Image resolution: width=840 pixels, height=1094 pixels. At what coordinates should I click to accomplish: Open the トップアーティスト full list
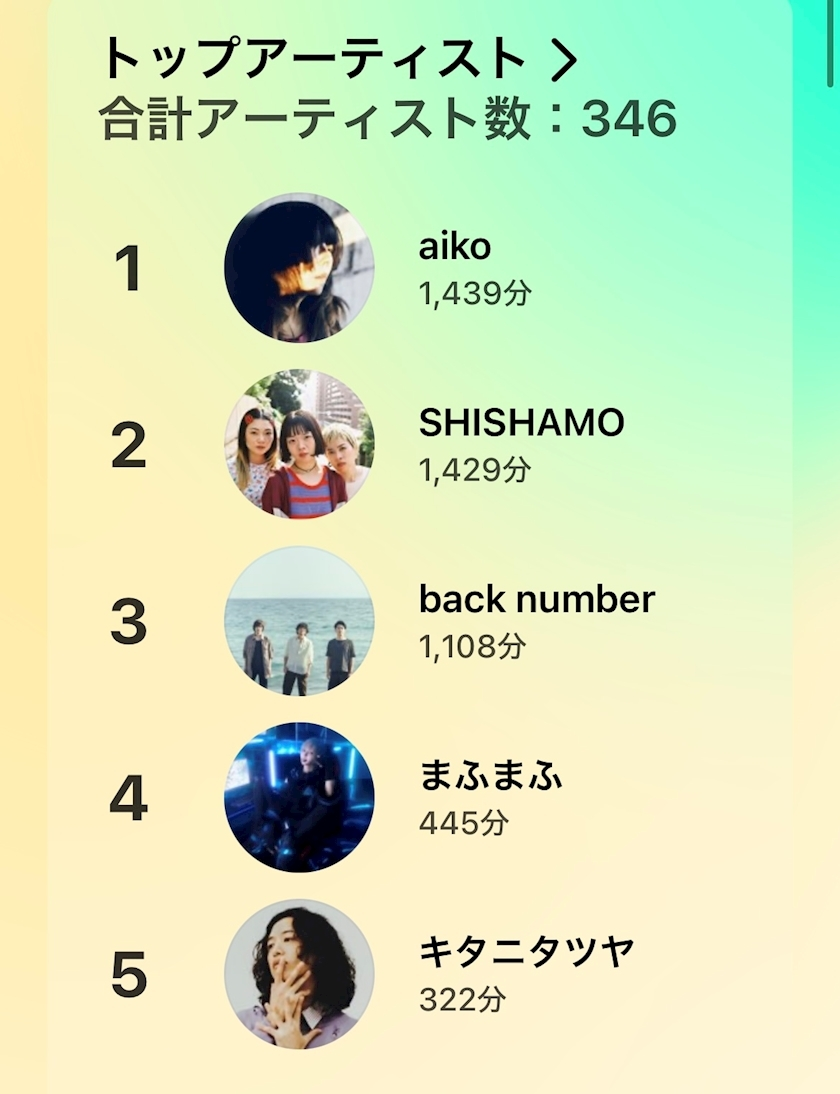338,60
